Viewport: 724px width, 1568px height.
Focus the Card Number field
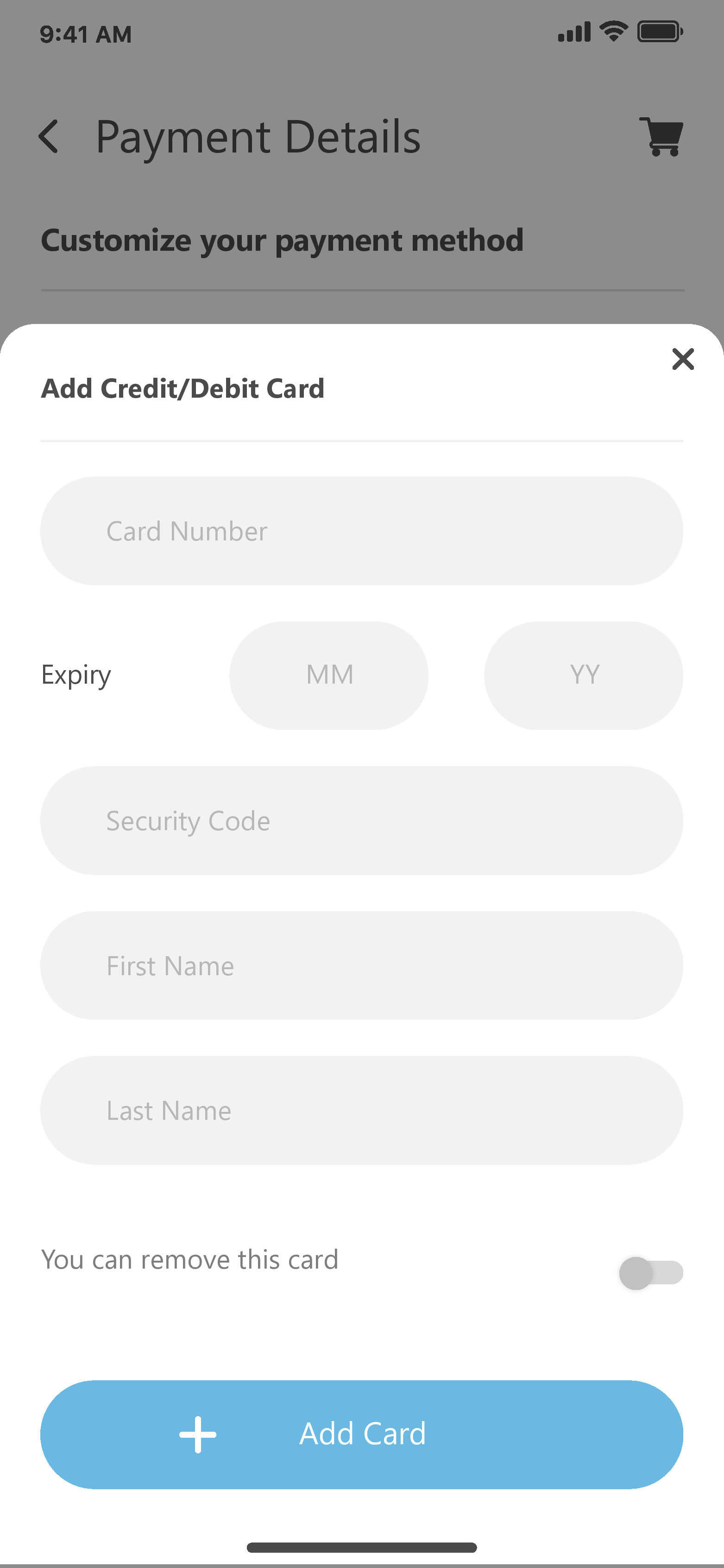point(361,531)
